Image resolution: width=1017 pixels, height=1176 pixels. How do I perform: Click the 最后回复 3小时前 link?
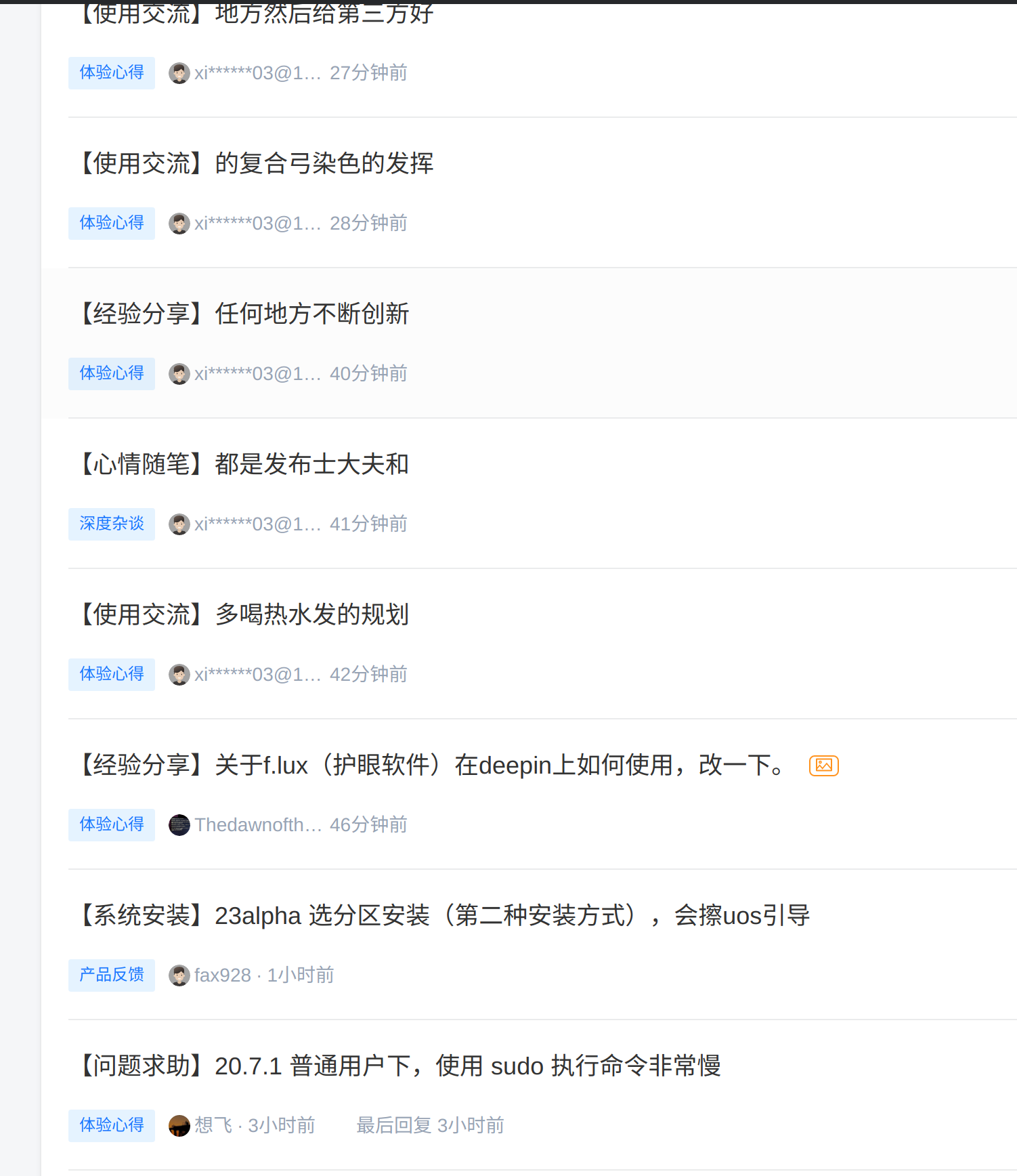tap(429, 1125)
